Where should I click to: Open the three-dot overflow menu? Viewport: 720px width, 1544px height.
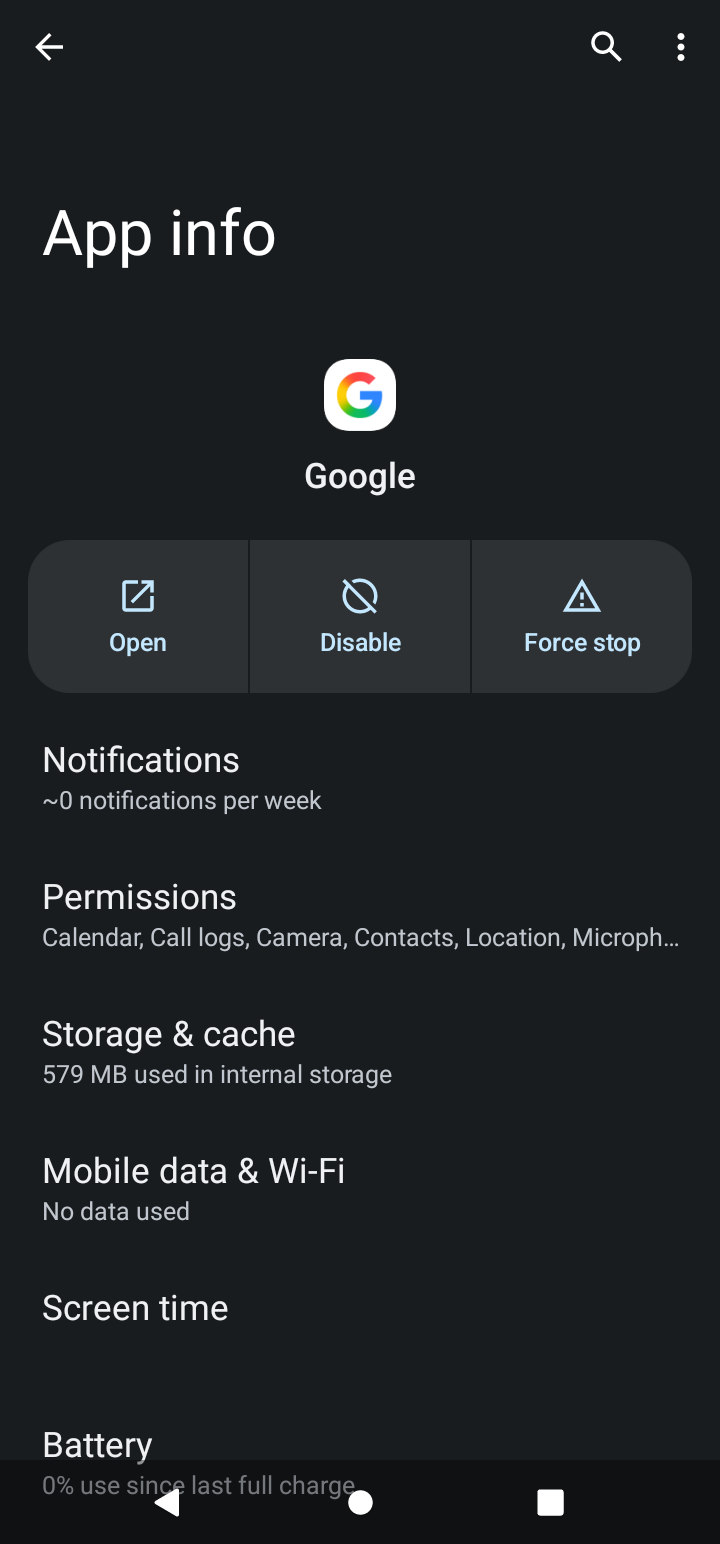tap(681, 47)
